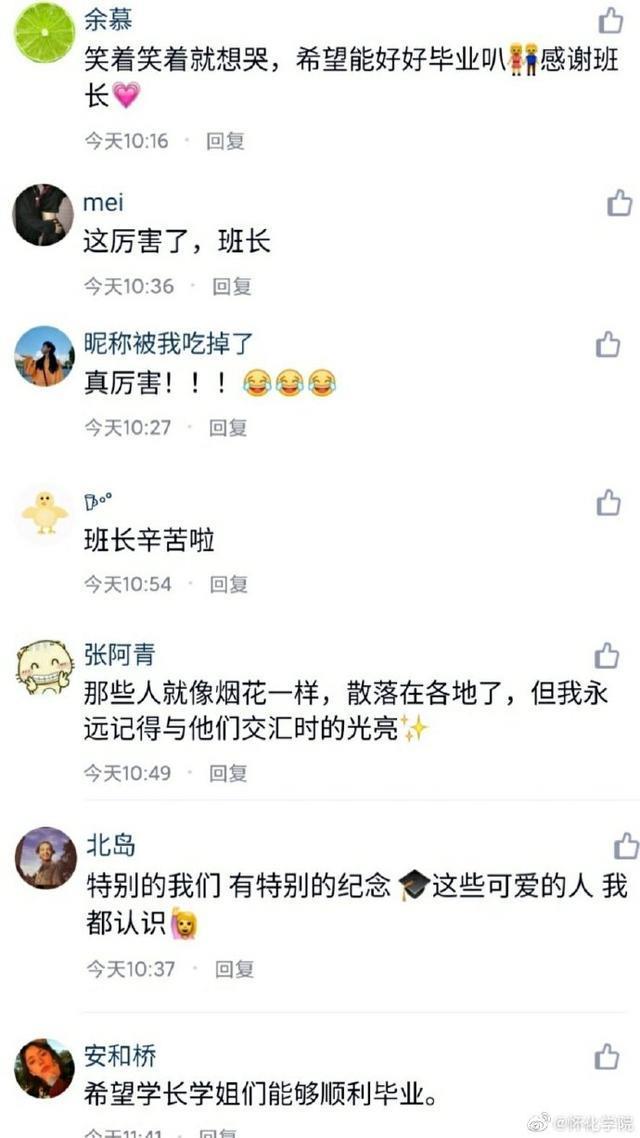Reply to 北岛's comment
The height and width of the screenshot is (1138, 640).
coord(235,968)
